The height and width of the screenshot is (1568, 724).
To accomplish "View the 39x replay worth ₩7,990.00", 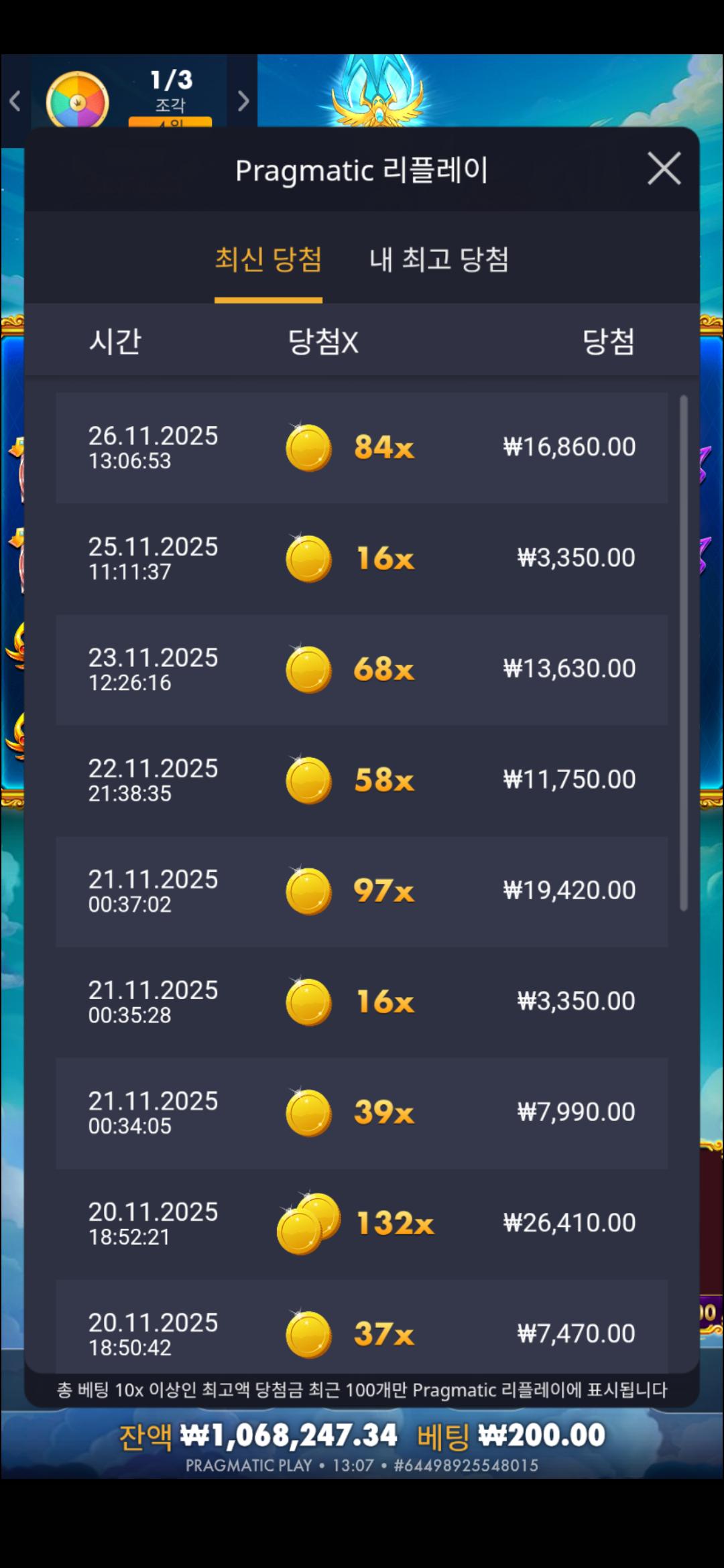I will pos(361,1112).
